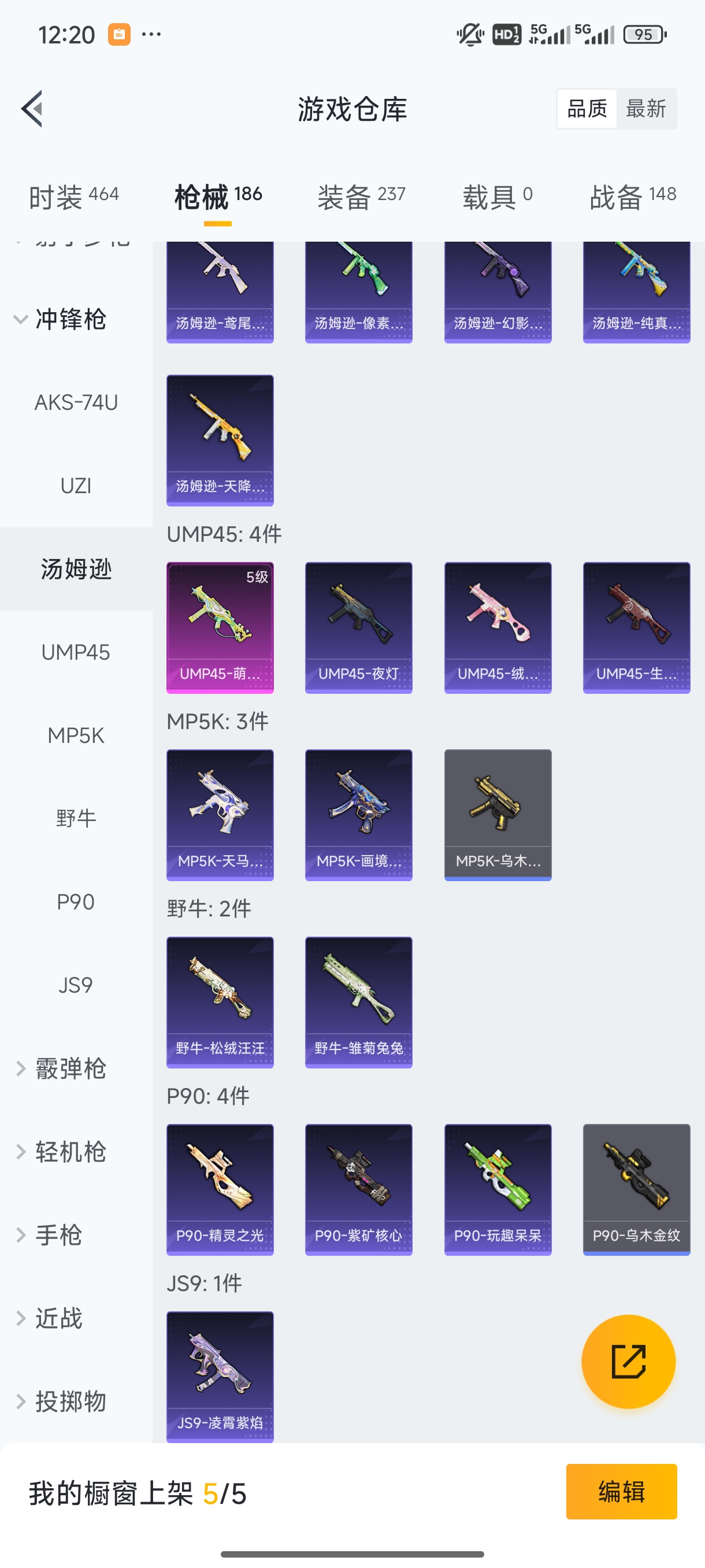Switch to the 时装 tab
Screen dimensions: 705x1568
(x=73, y=197)
